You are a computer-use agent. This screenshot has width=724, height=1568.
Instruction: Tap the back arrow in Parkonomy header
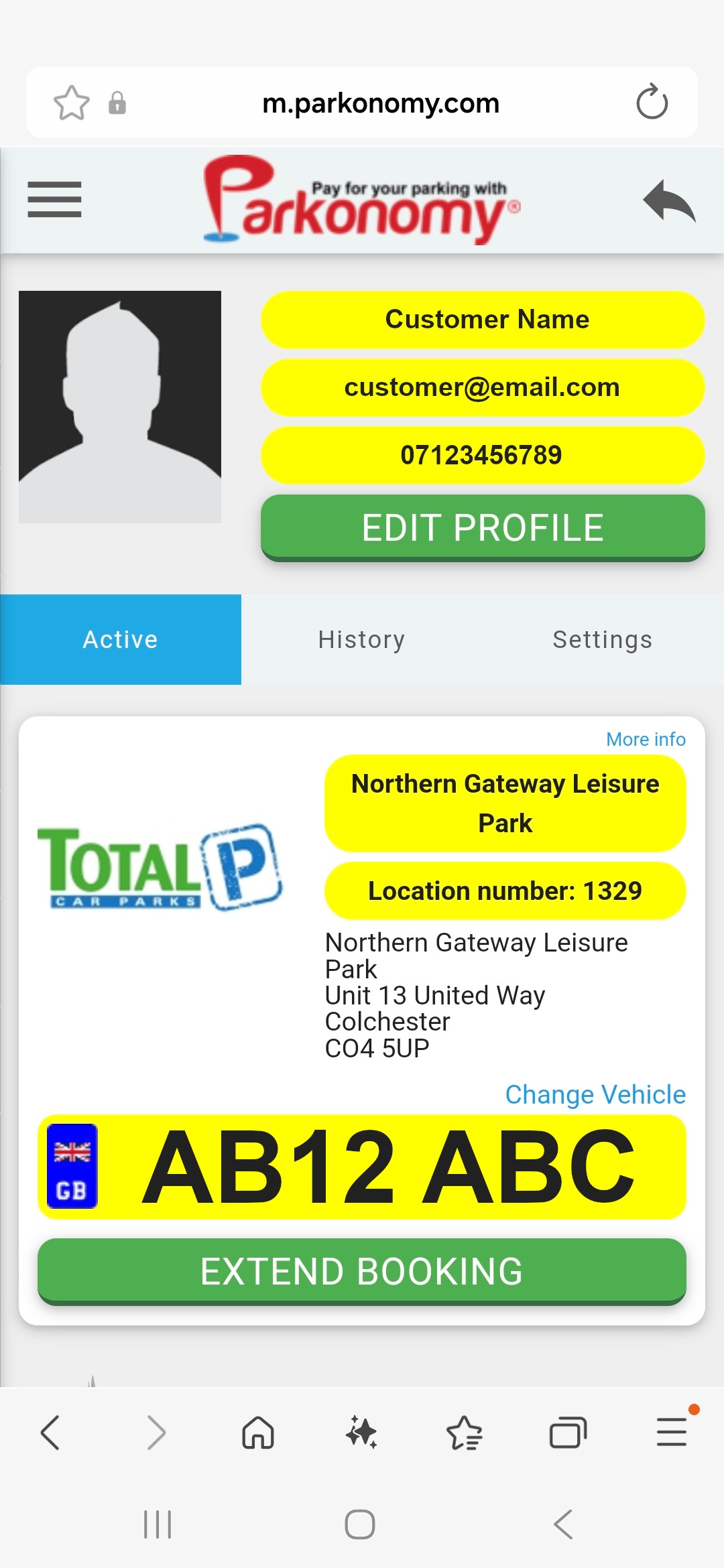point(668,200)
